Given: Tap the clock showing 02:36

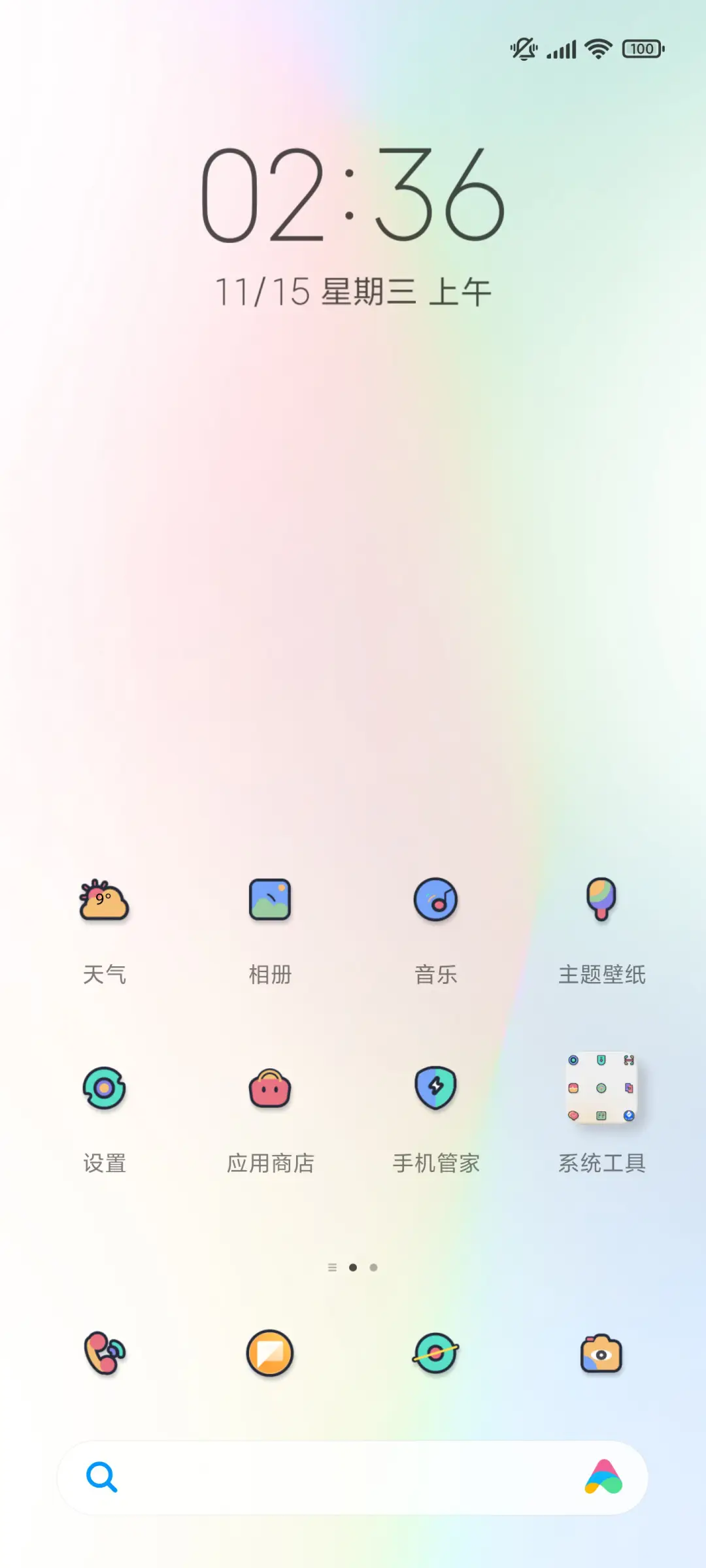Looking at the screenshot, I should click(x=353, y=196).
